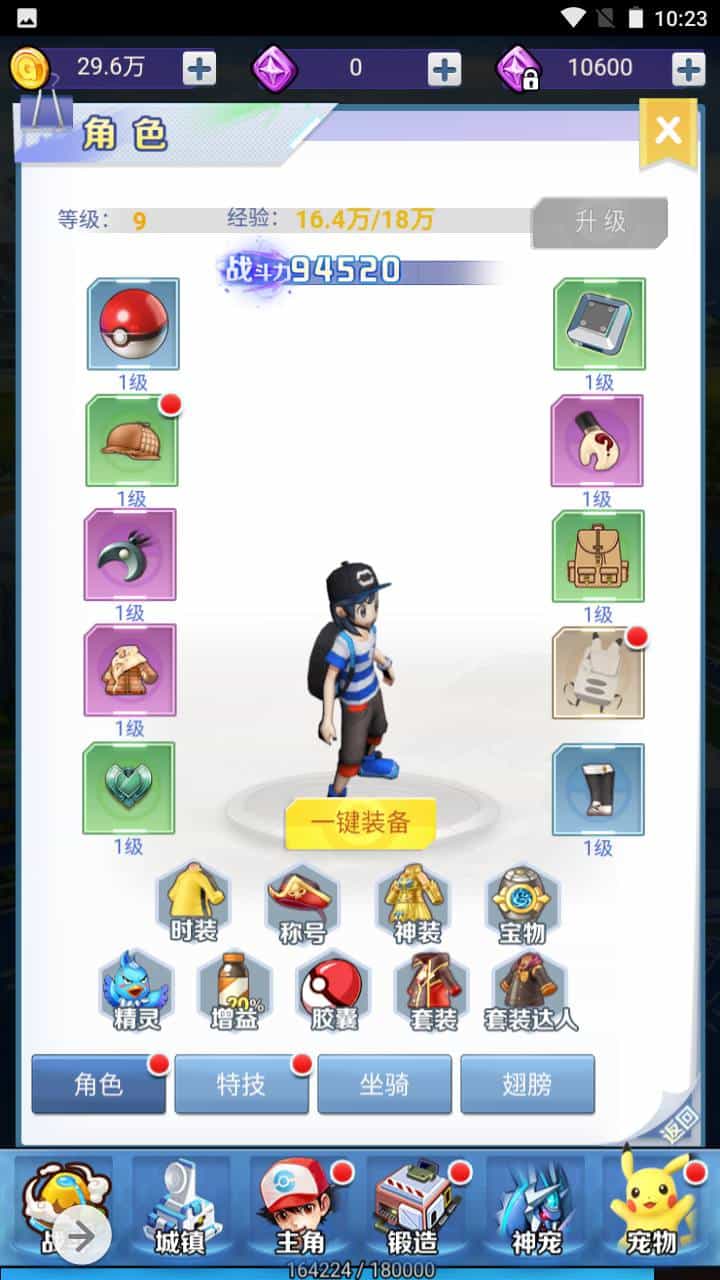Switch to the 坐骑 mount tab
The width and height of the screenshot is (720, 1280).
384,1084
